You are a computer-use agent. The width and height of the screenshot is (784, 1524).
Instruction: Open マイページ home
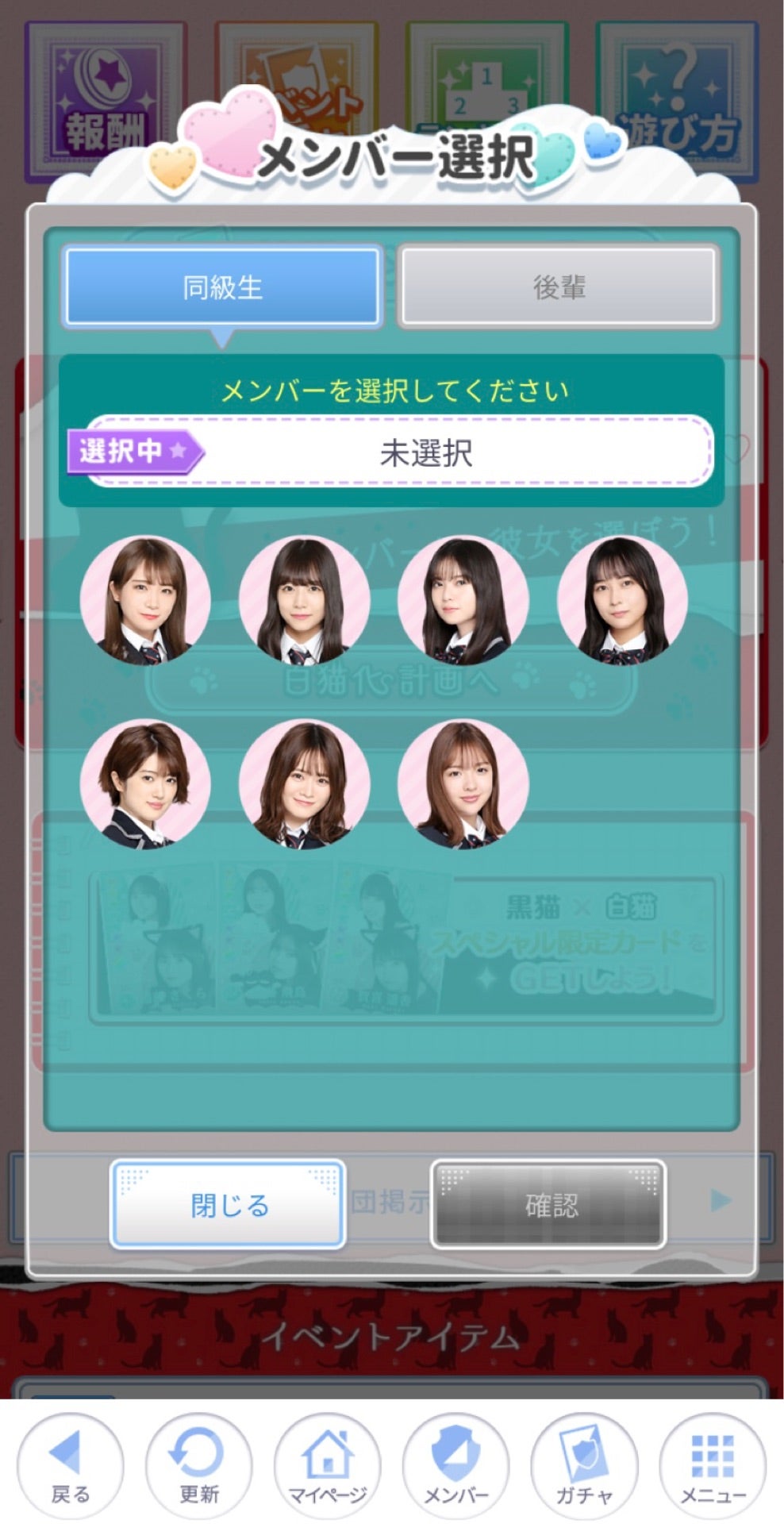(327, 1465)
